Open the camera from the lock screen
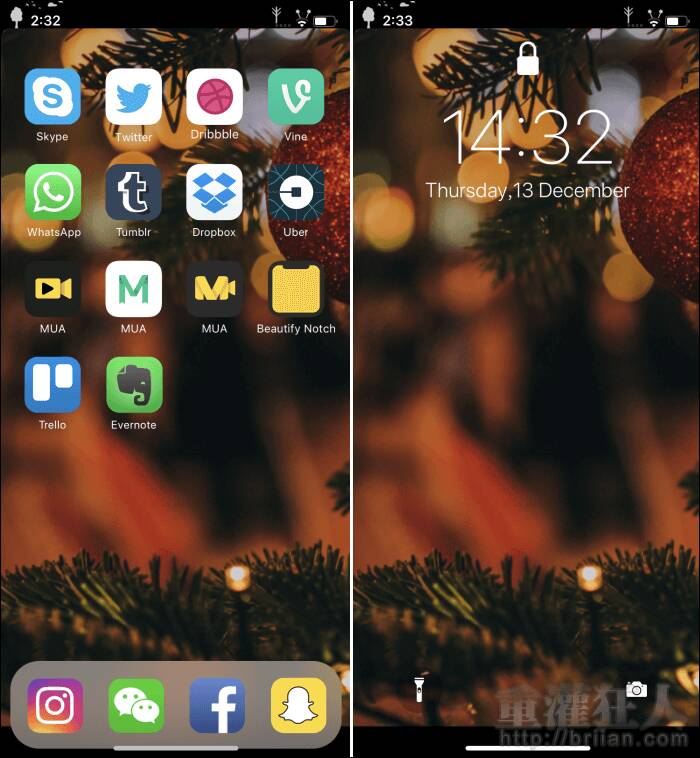Viewport: 700px width, 758px height. click(636, 688)
